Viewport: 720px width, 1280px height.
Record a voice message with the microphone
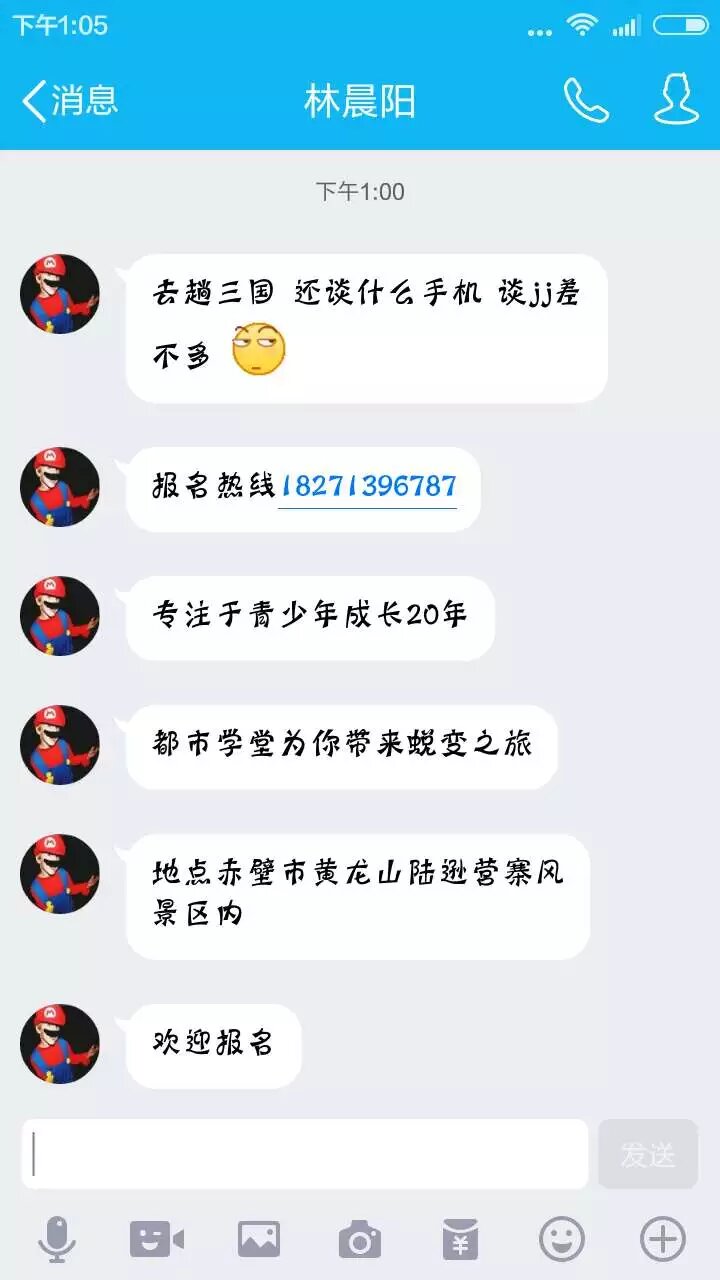[x=57, y=1240]
